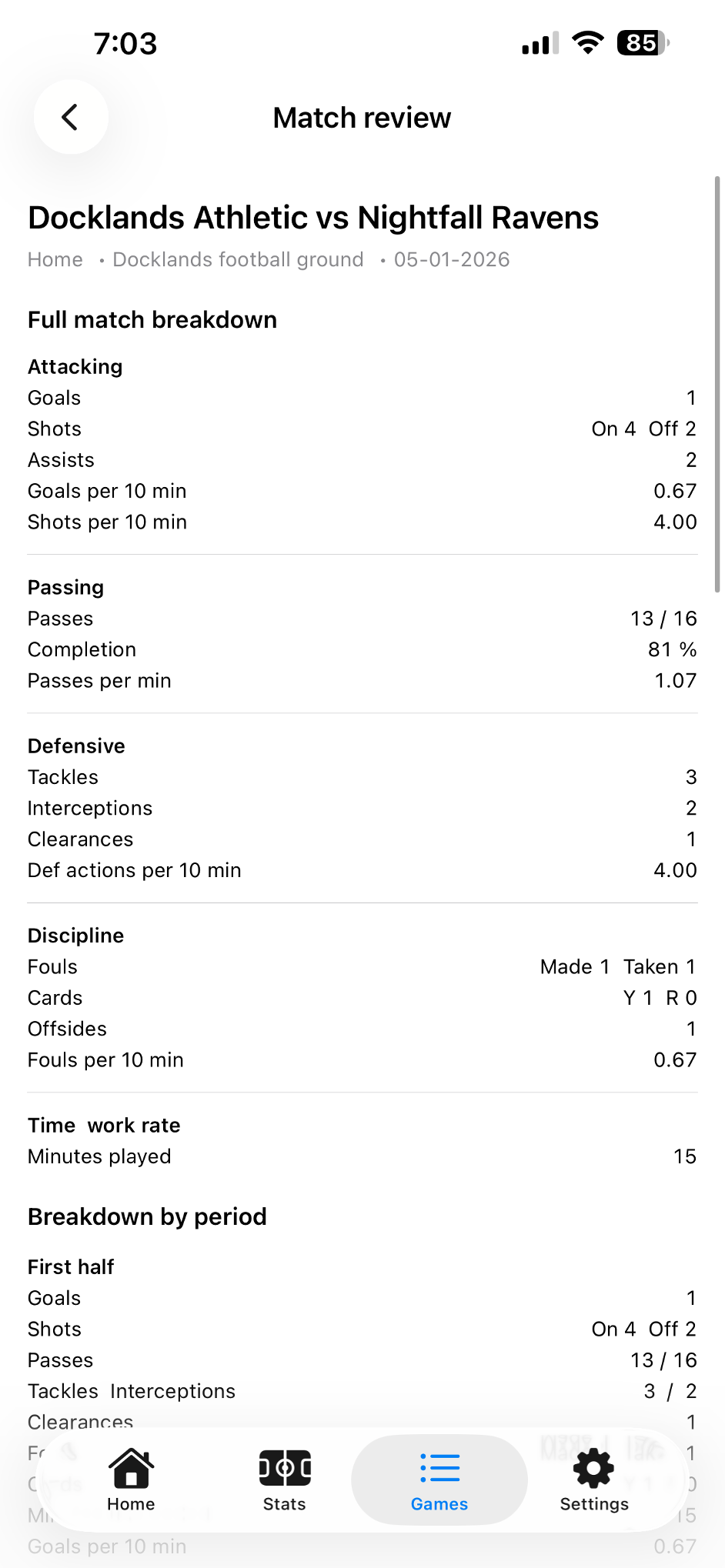The width and height of the screenshot is (725, 1568).
Task: Tap the Settings tab label text
Action: point(593,1505)
